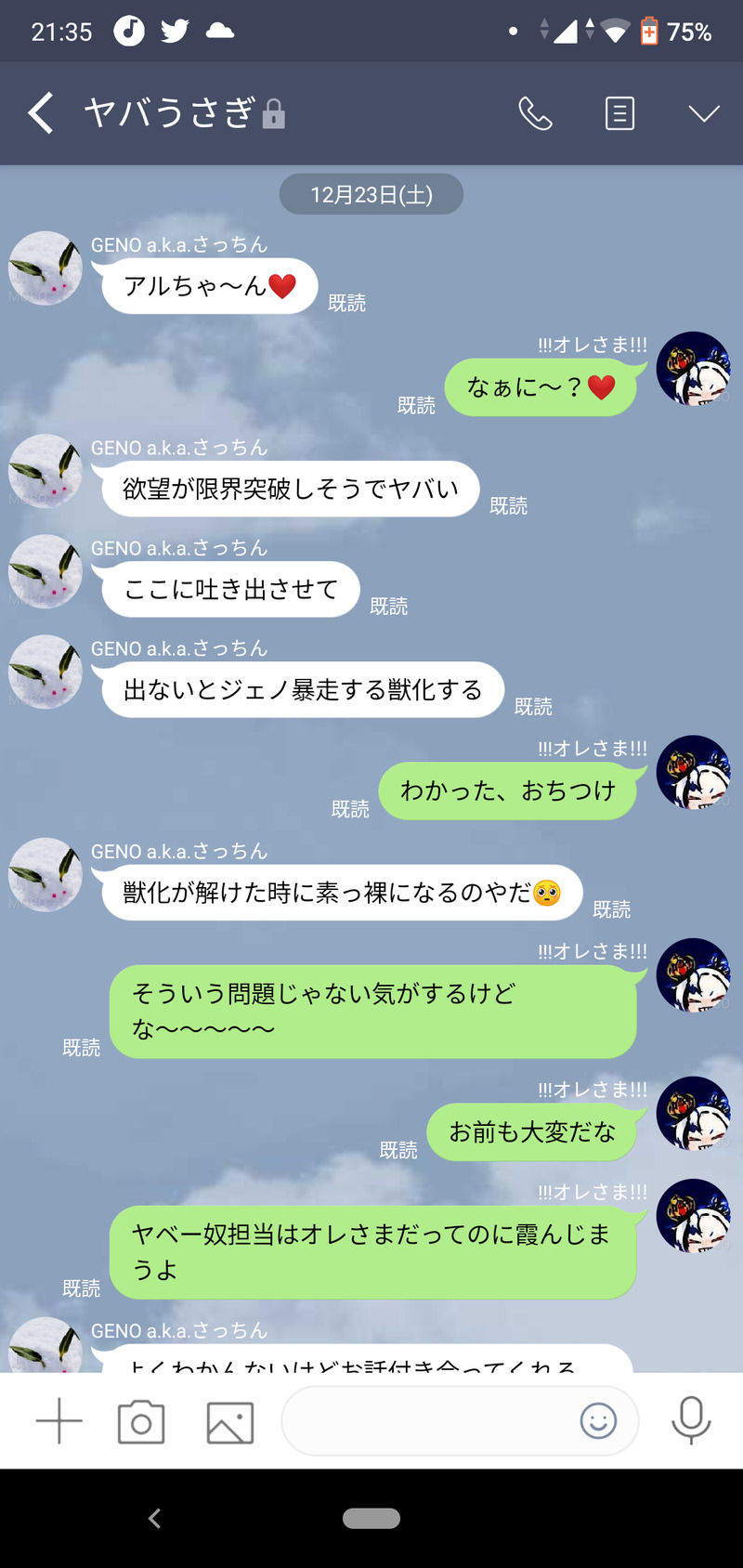Open the notes icon in the header

point(619,114)
